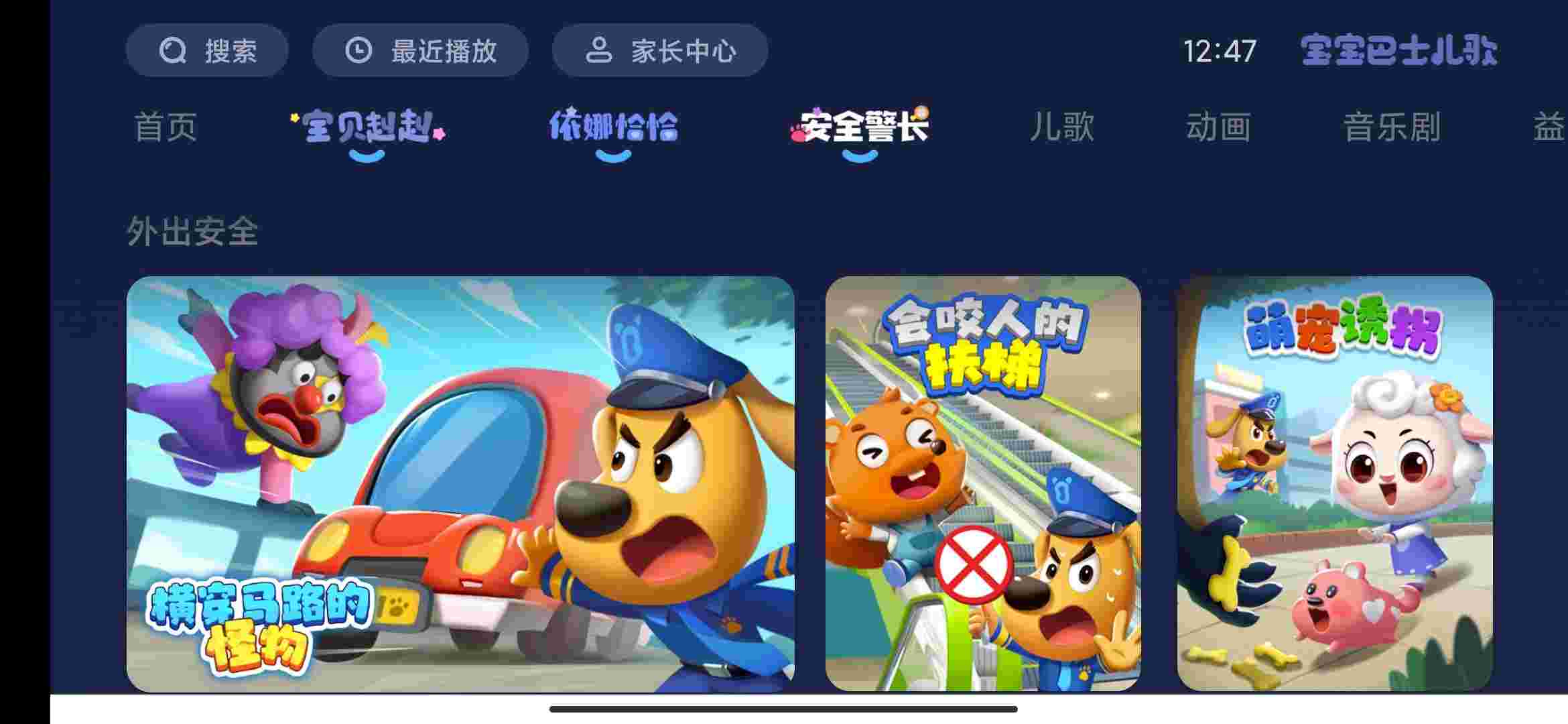Switch to the 宝贝赳赳 tab

pos(367,127)
